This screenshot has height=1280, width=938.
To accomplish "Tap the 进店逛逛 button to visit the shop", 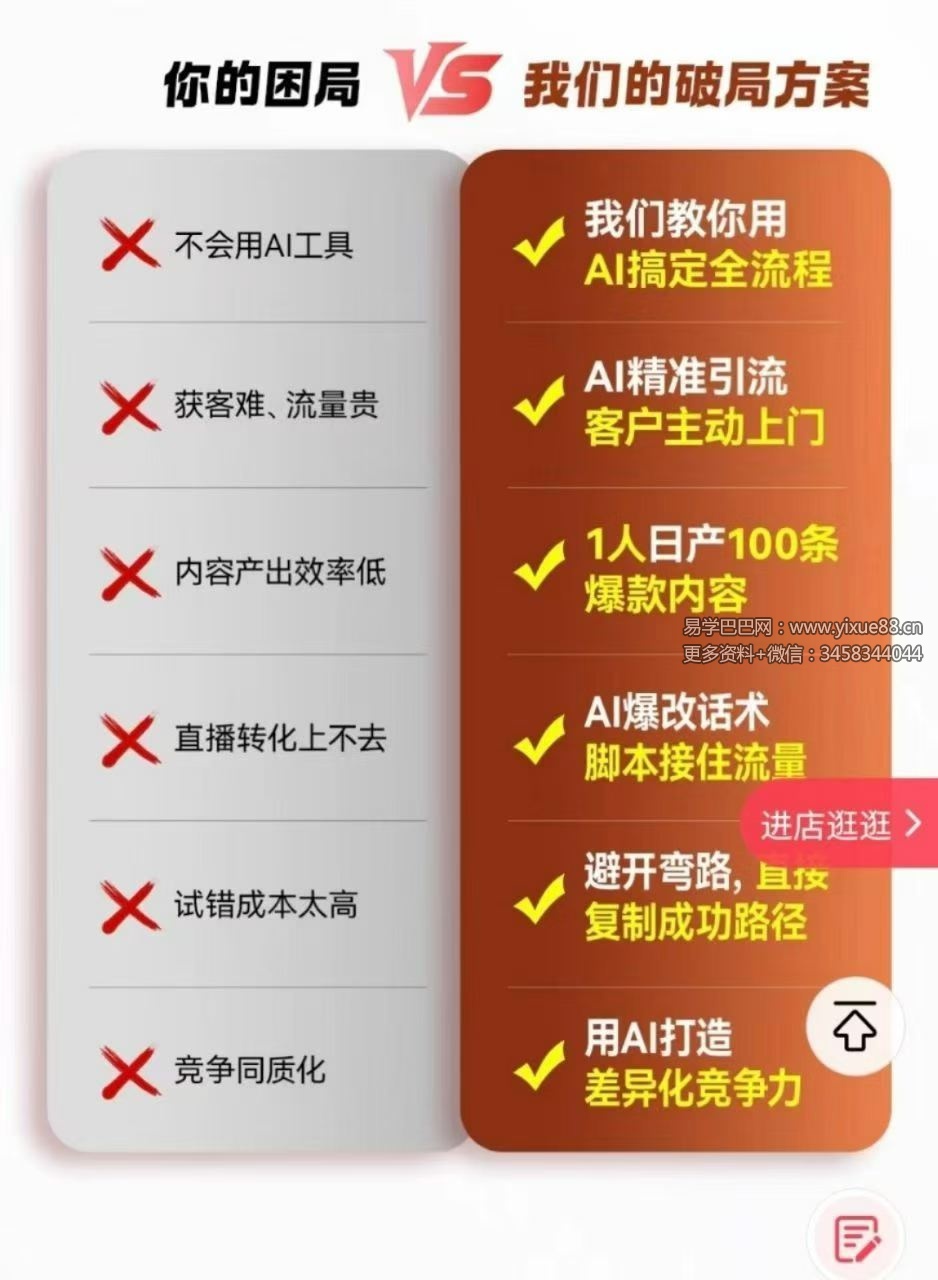I will pos(840,824).
